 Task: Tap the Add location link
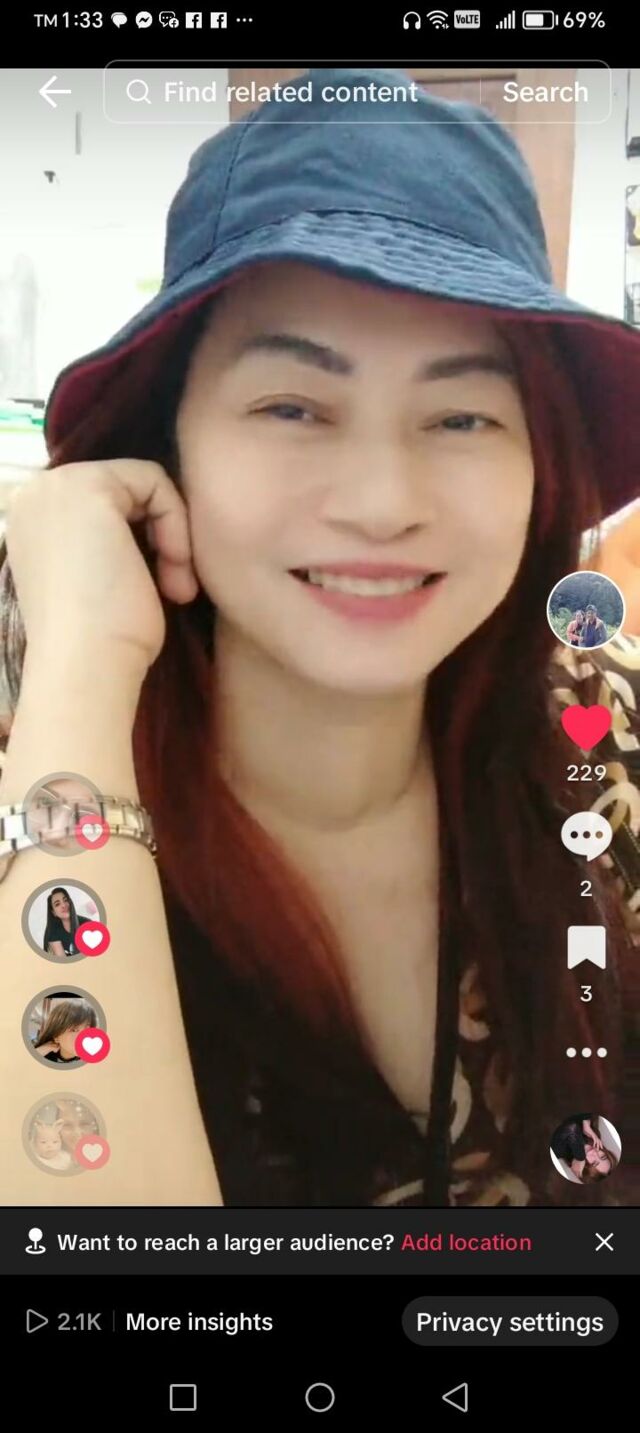[466, 1242]
